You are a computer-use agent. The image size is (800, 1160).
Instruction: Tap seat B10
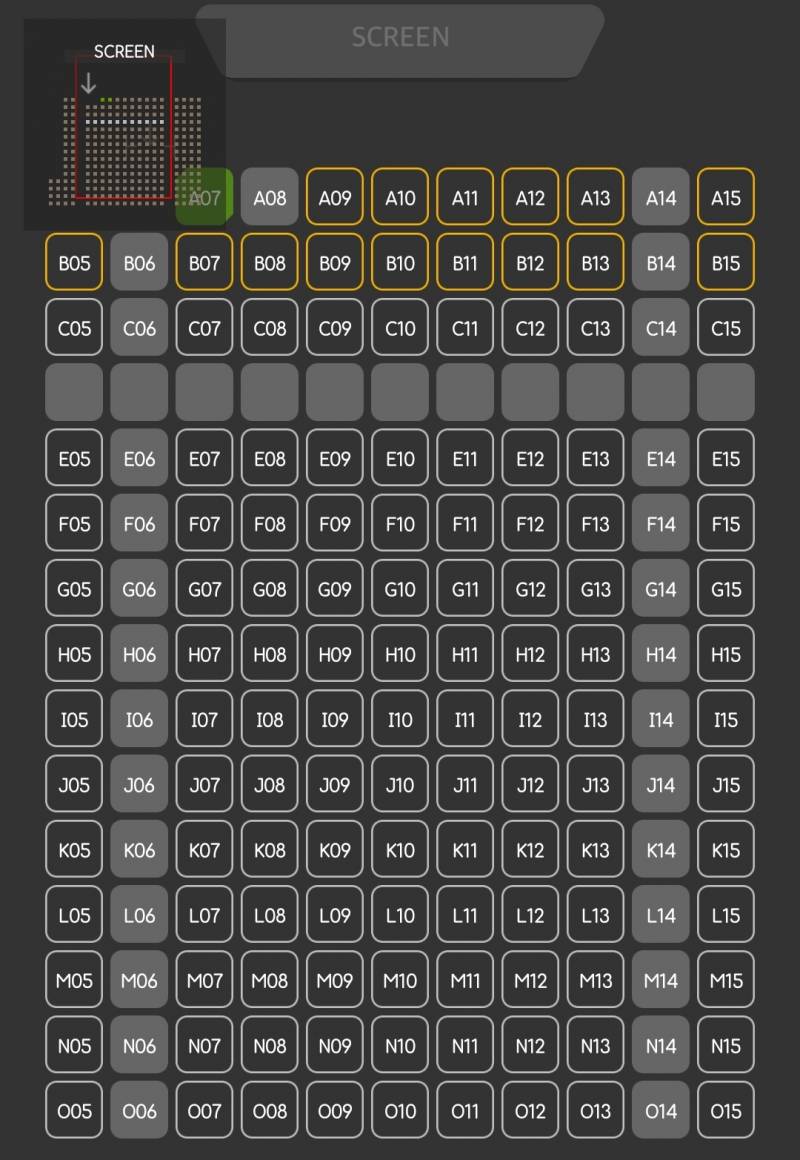click(x=400, y=263)
